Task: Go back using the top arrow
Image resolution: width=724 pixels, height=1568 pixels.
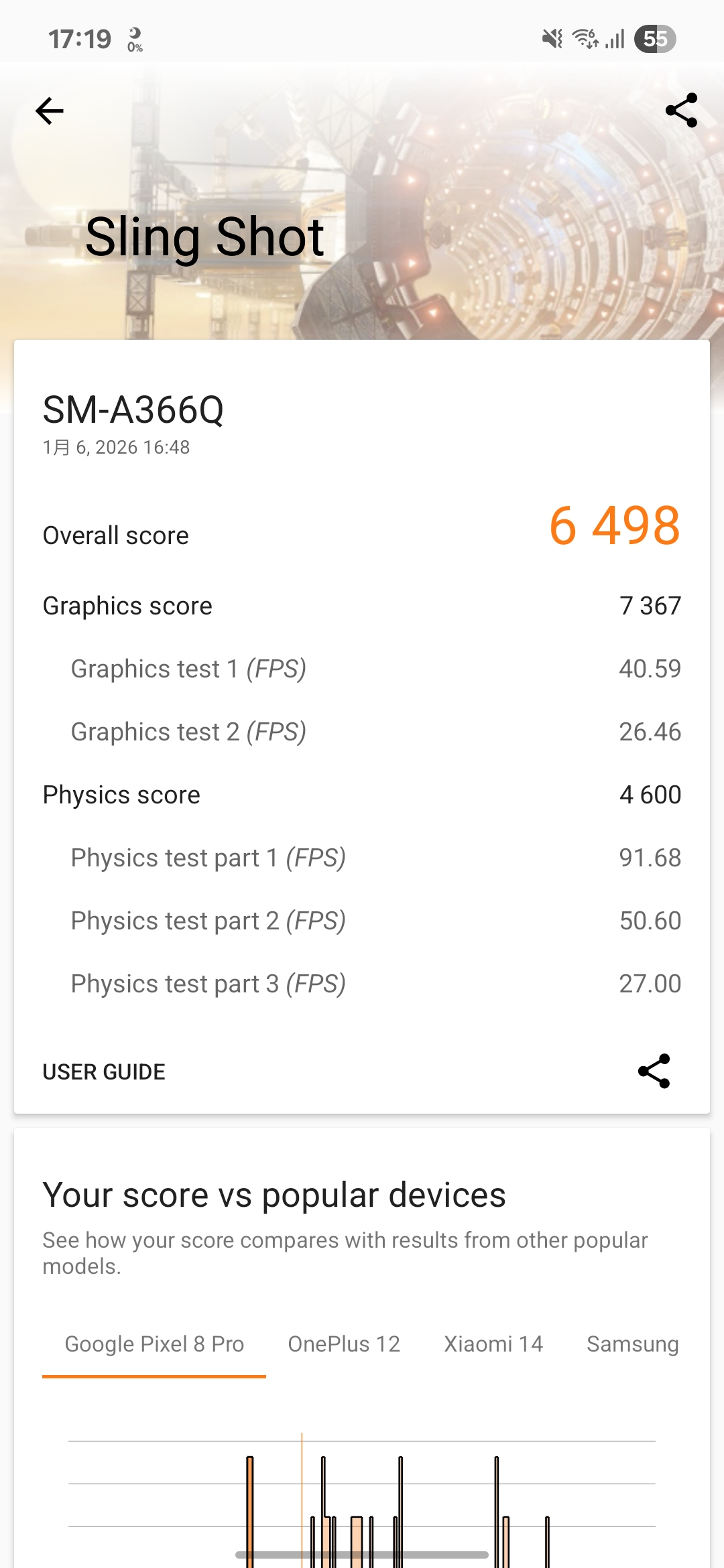Action: (50, 111)
